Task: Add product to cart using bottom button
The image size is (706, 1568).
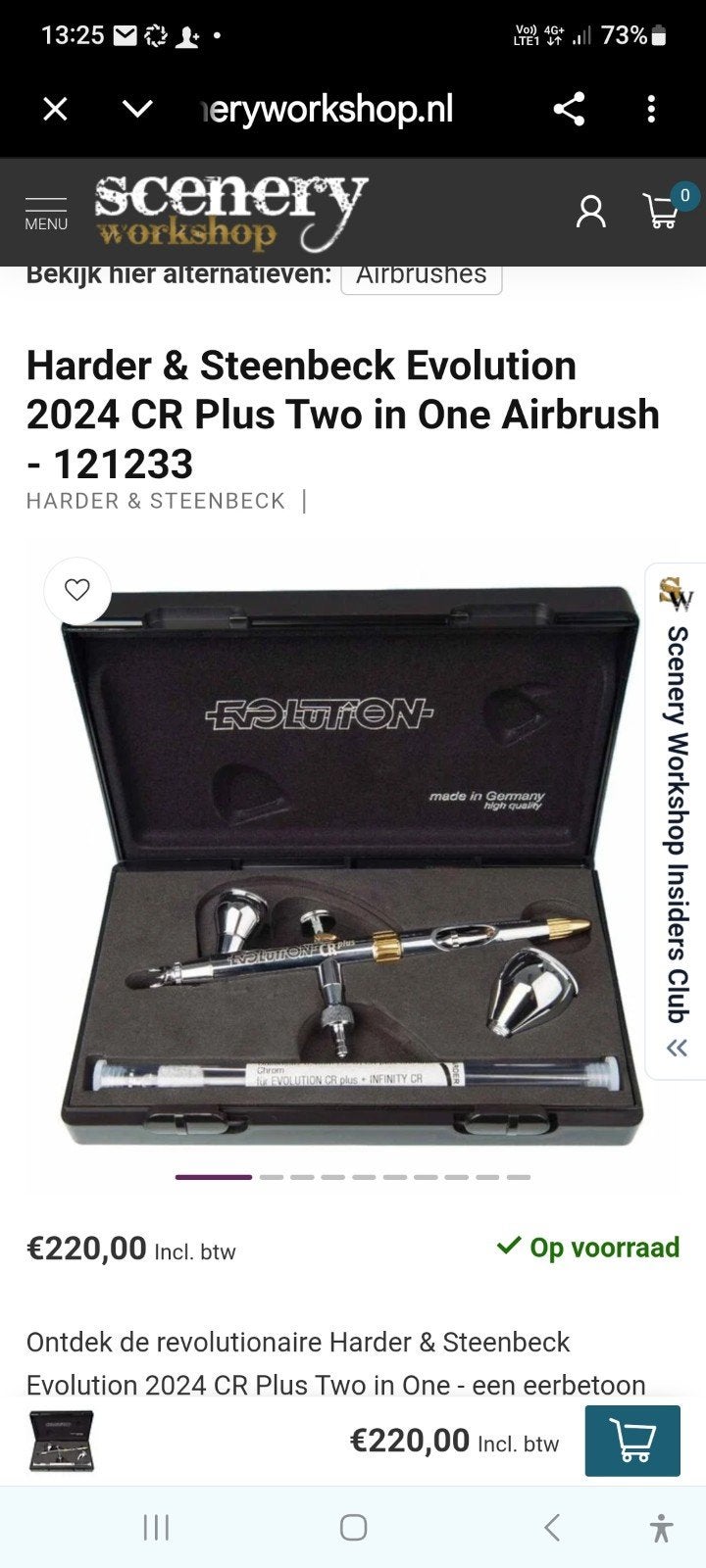Action: point(632,1441)
